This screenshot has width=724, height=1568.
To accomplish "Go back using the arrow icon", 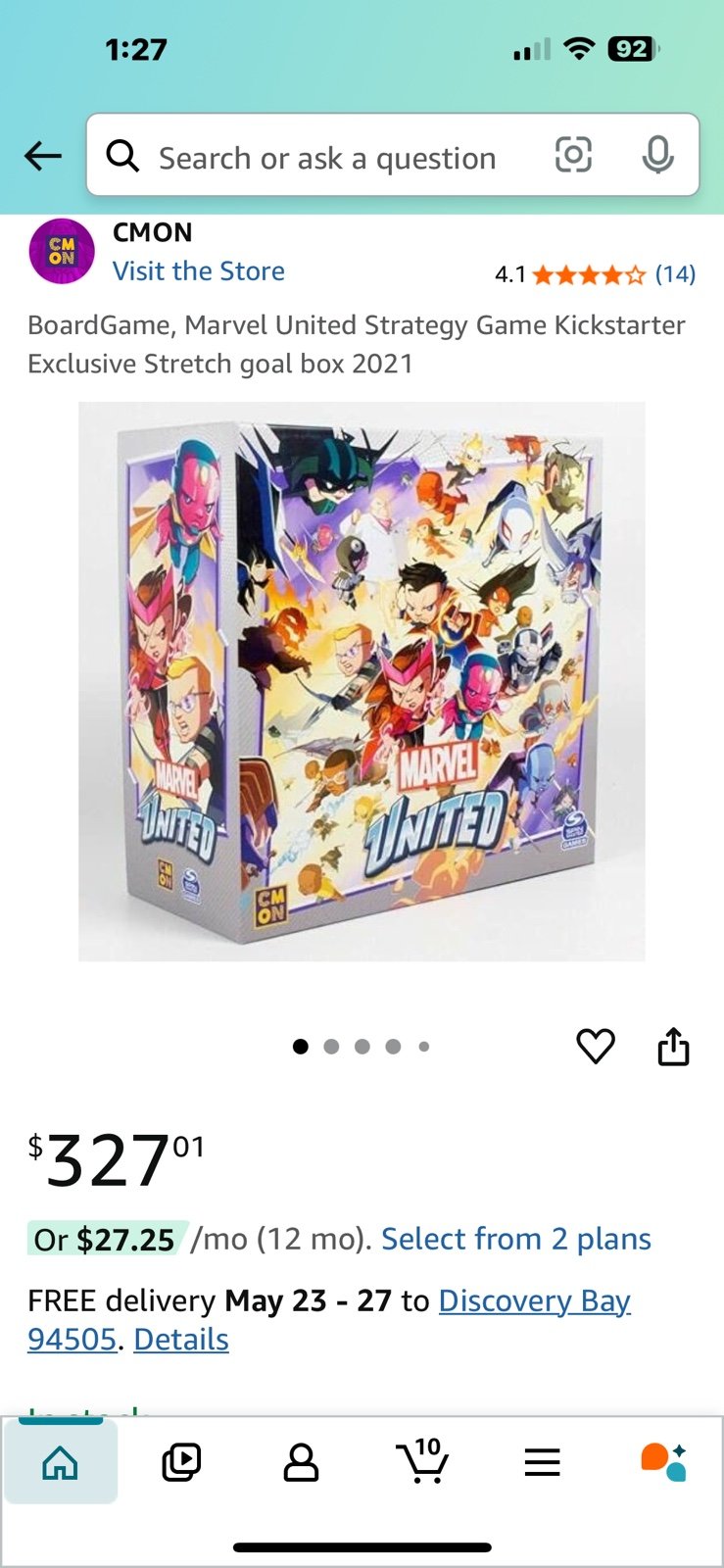I will (43, 156).
